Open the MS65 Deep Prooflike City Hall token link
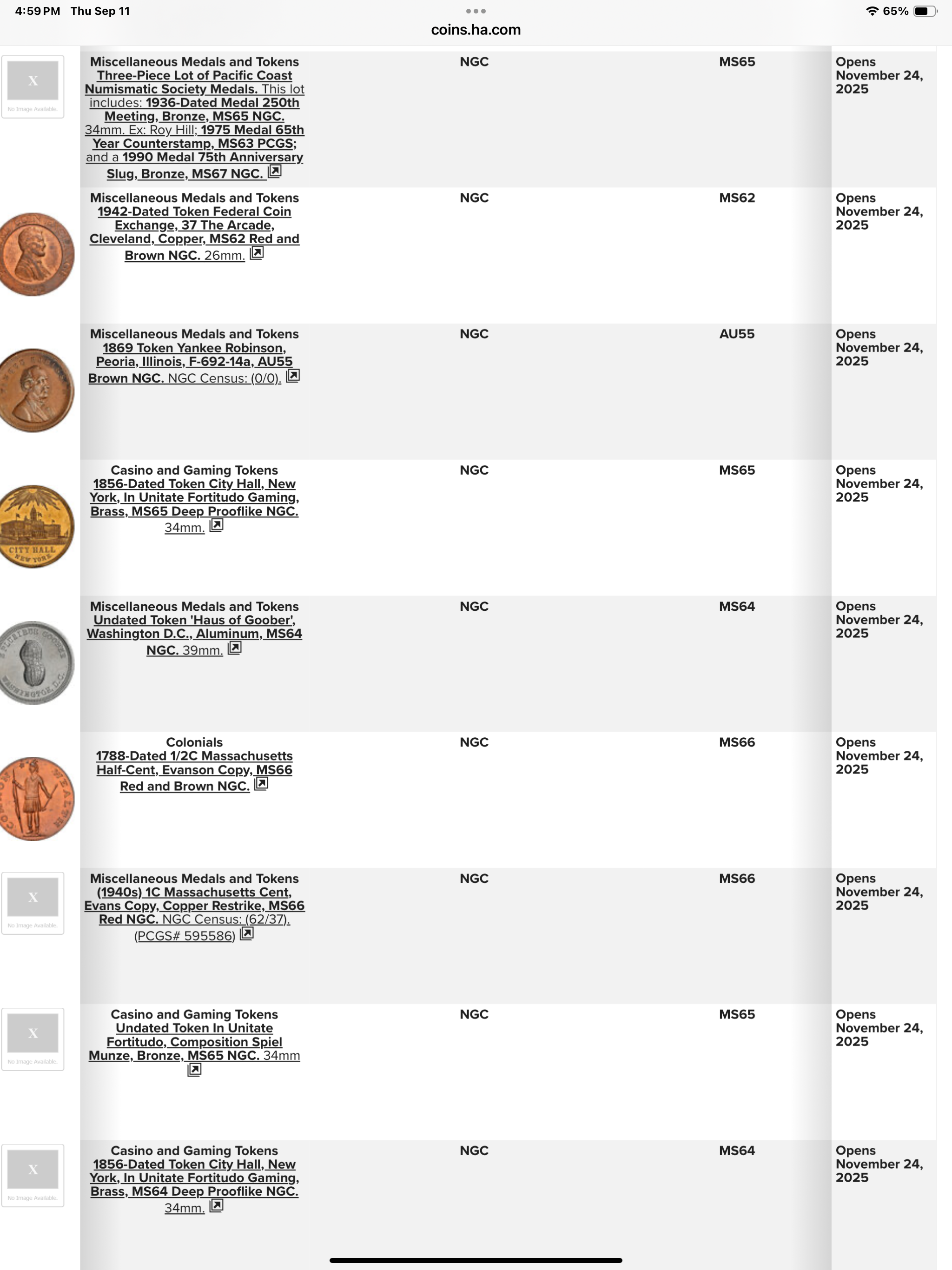 194,498
